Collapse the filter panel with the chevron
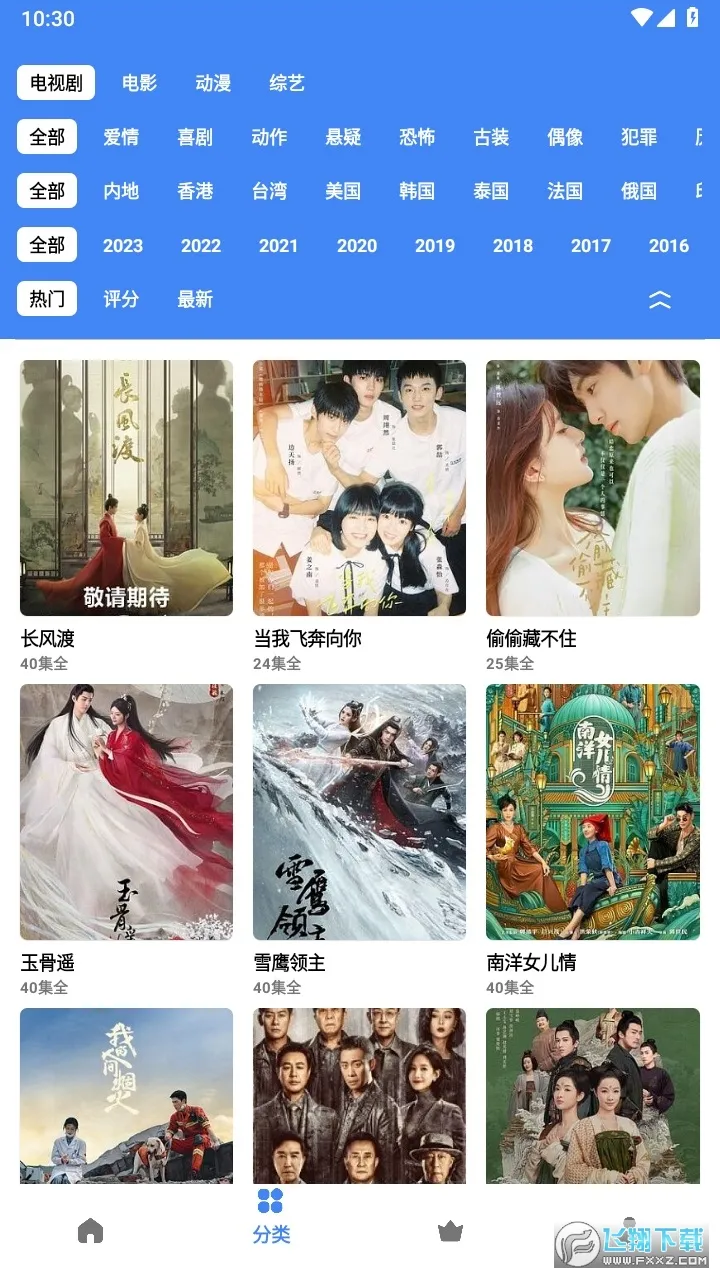This screenshot has height=1280, width=720. 660,299
